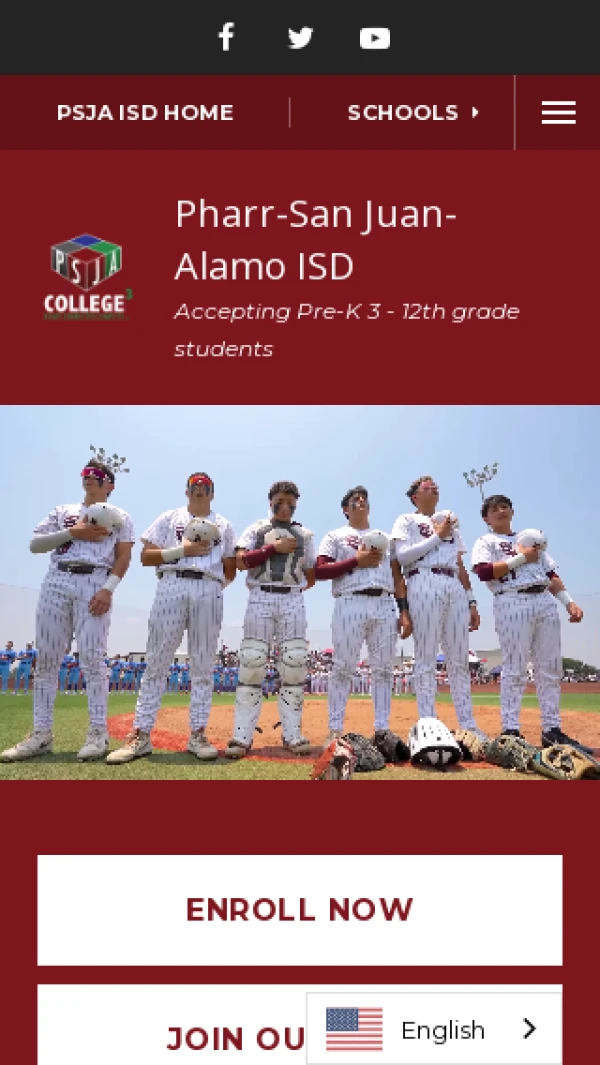Visit the district's Twitter profile
This screenshot has width=600, height=1065.
(300, 38)
